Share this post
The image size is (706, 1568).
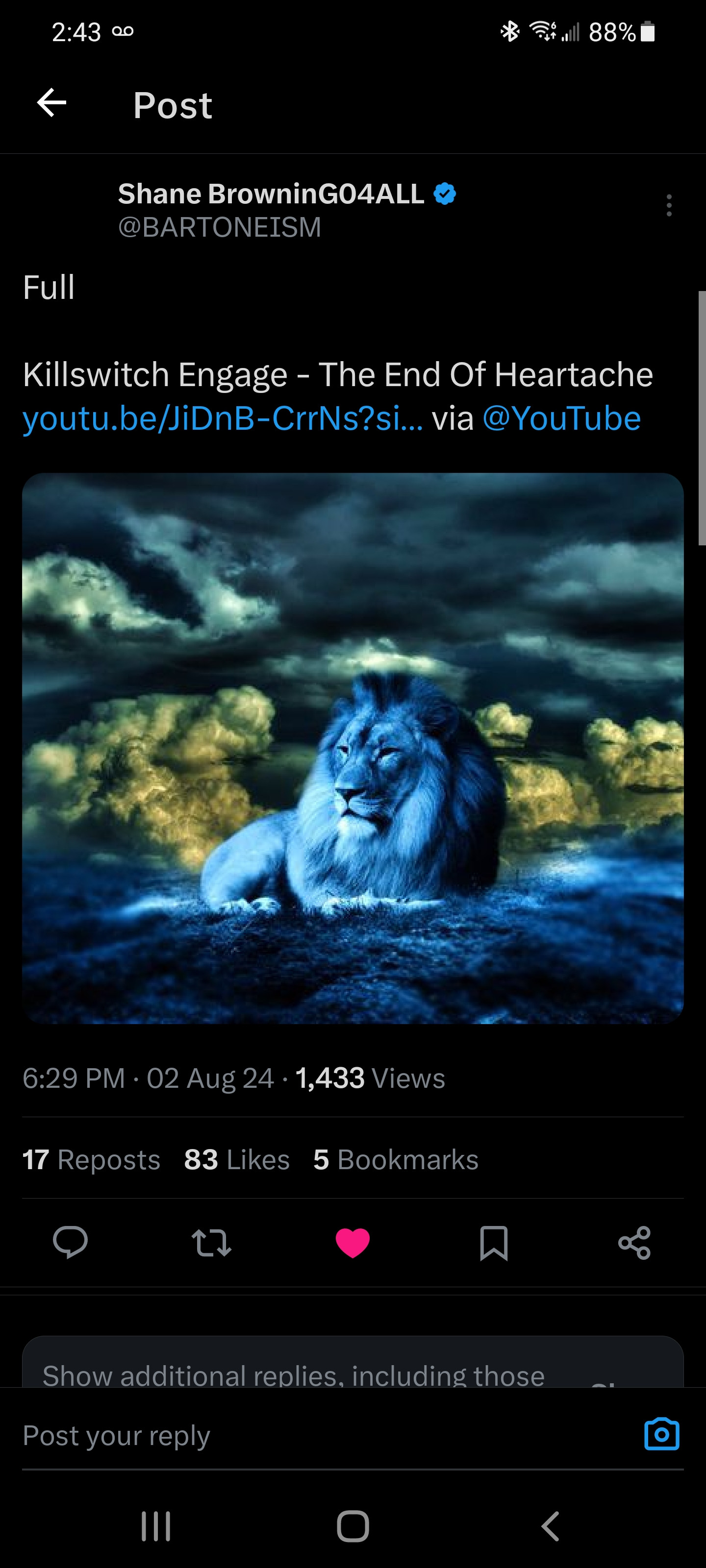[x=634, y=1242]
